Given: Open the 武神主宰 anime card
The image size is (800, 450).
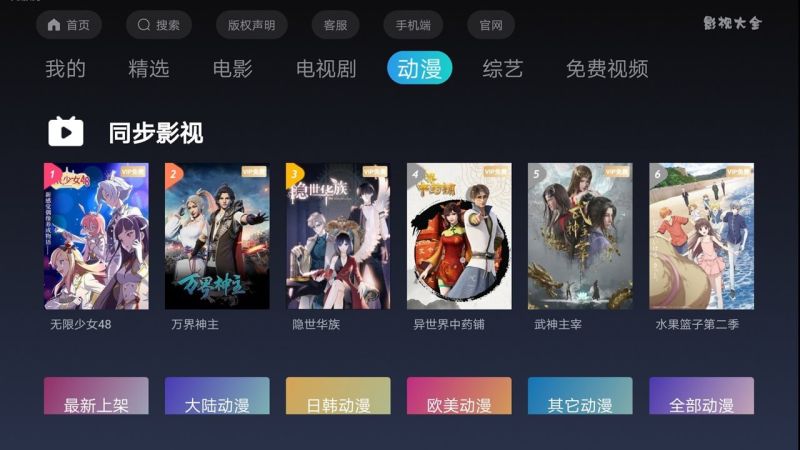Looking at the screenshot, I should 580,236.
